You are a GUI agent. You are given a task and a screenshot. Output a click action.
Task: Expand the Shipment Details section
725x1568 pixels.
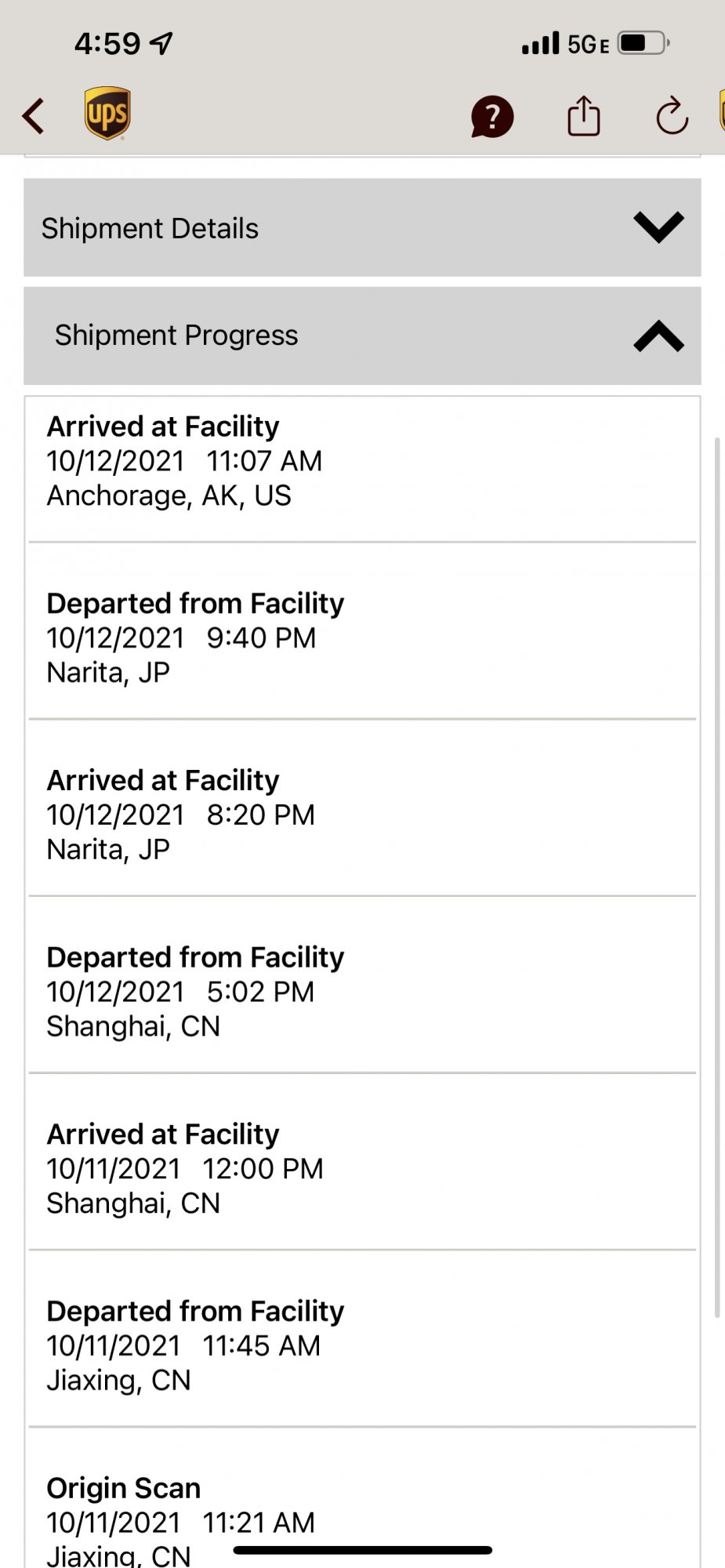658,227
